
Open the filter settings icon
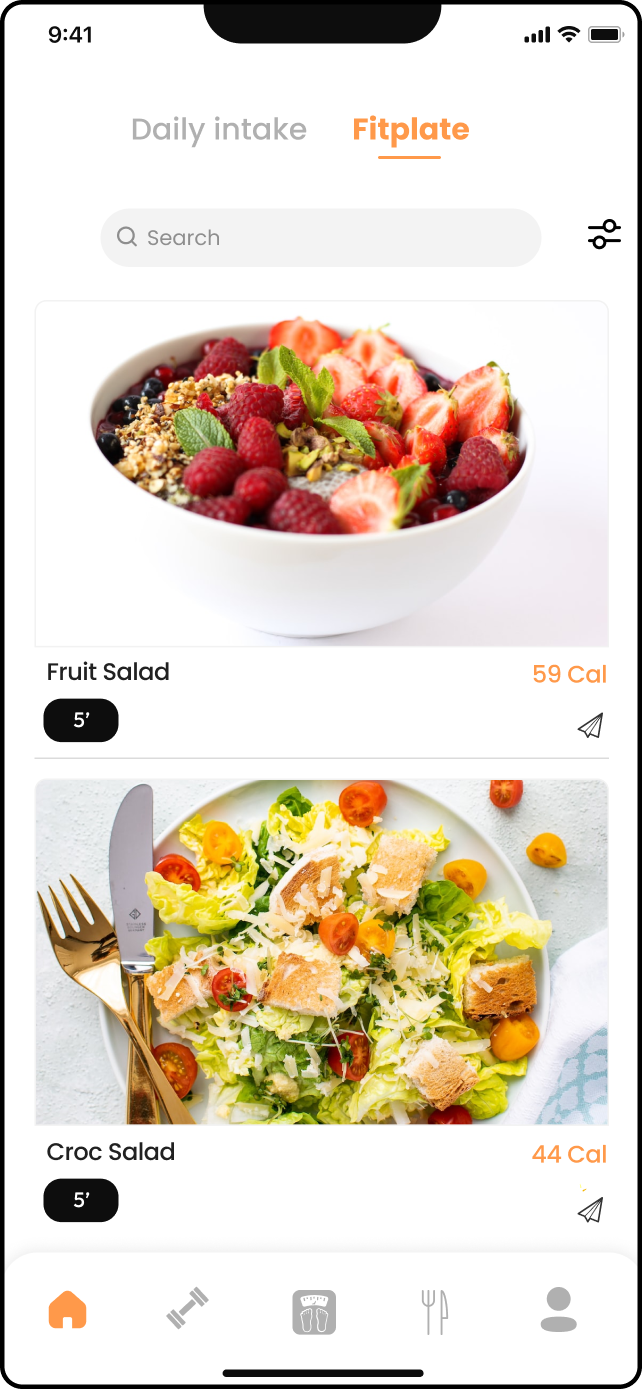604,234
